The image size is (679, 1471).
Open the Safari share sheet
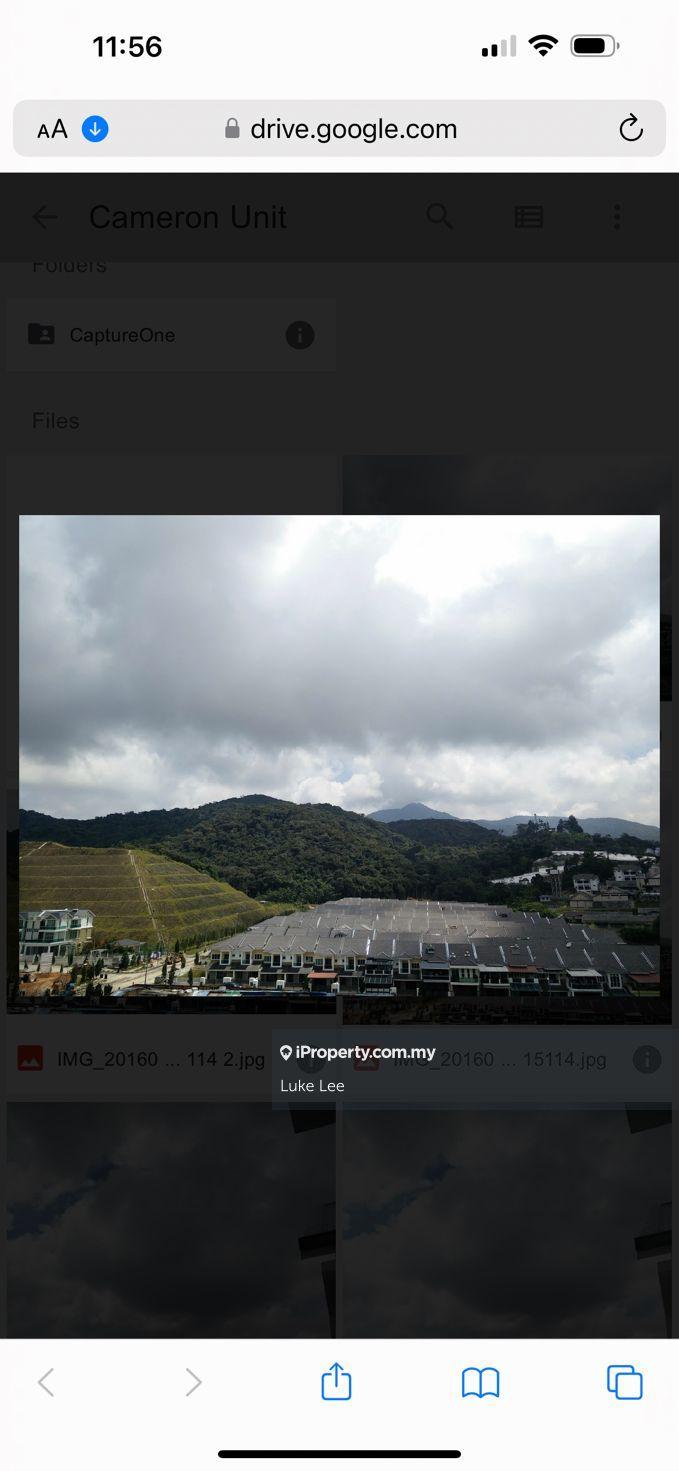coord(336,1382)
